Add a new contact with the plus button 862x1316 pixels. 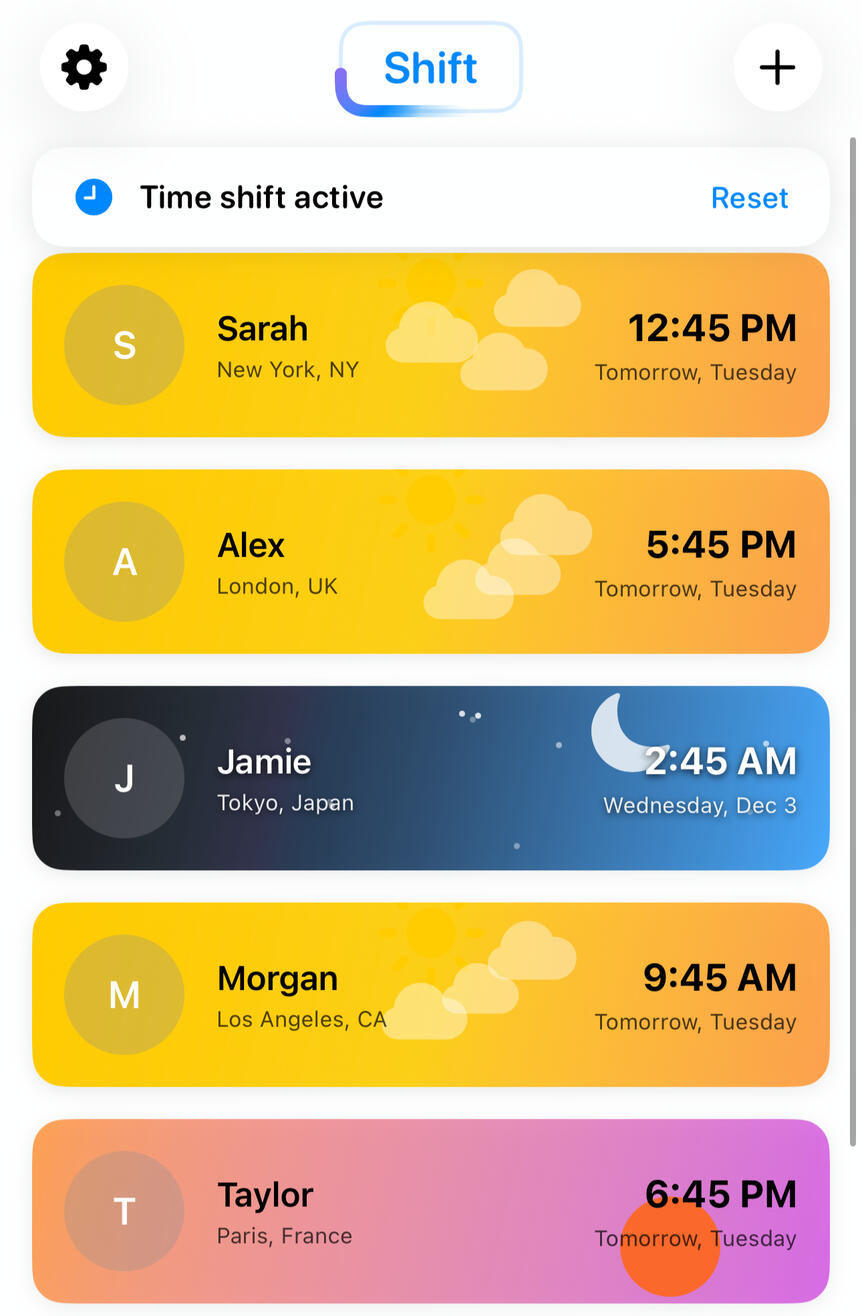777,68
